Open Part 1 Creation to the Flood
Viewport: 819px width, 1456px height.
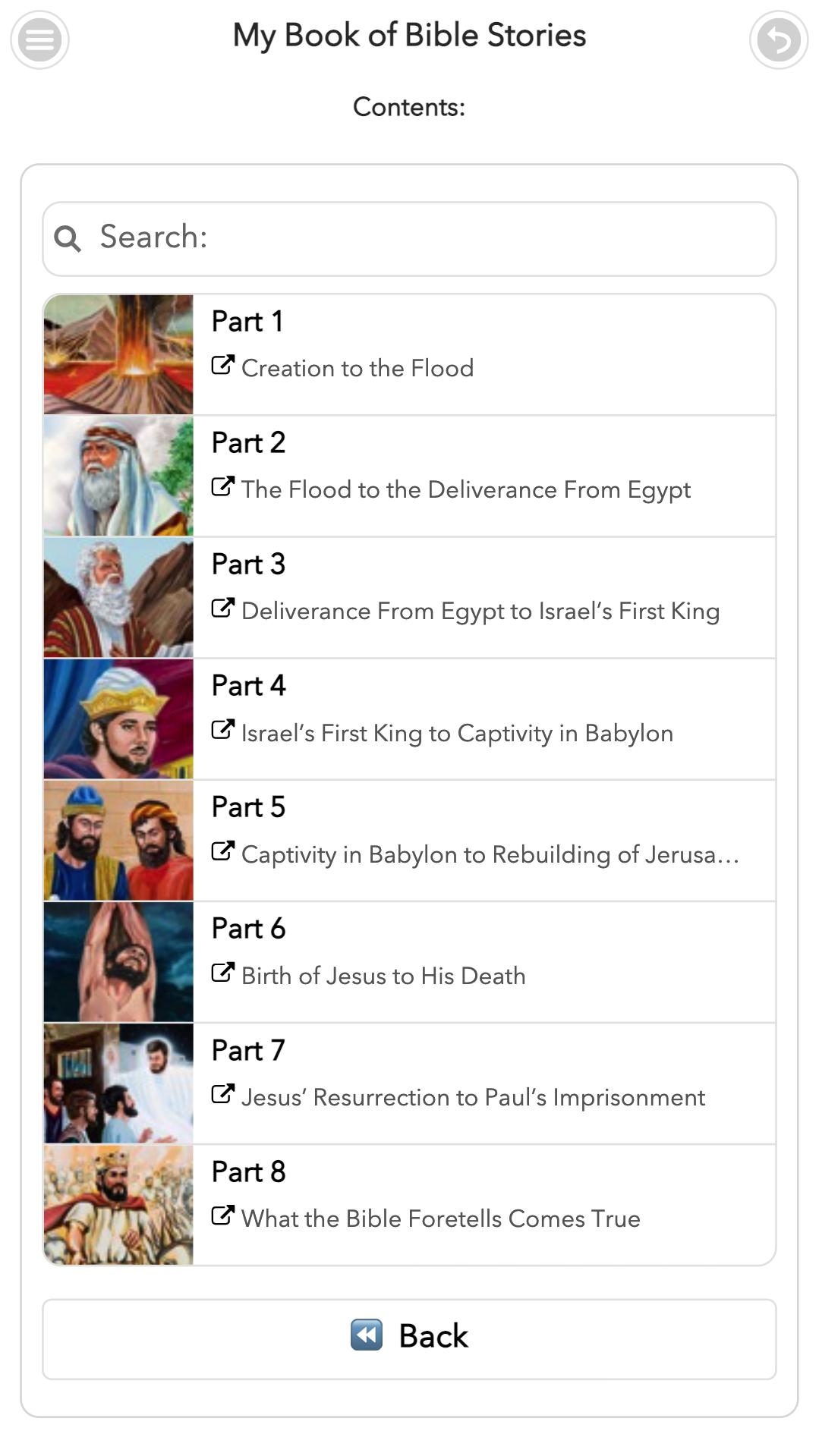point(409,354)
